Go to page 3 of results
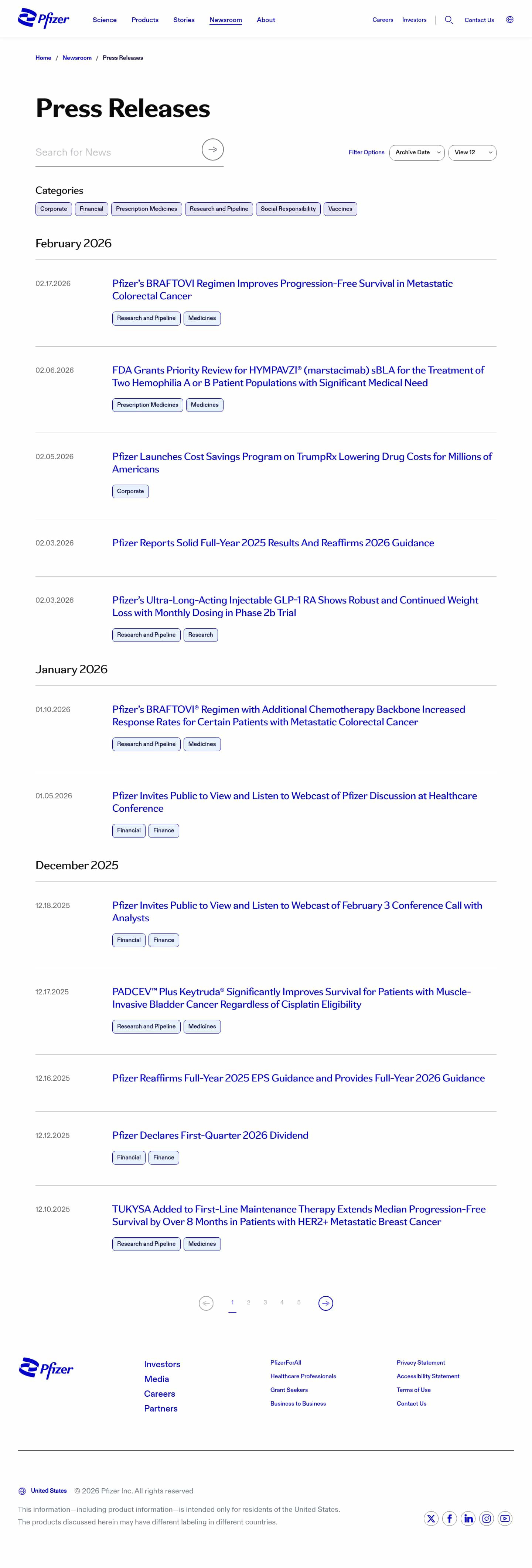This screenshot has width=532, height=1568. pos(265,1303)
